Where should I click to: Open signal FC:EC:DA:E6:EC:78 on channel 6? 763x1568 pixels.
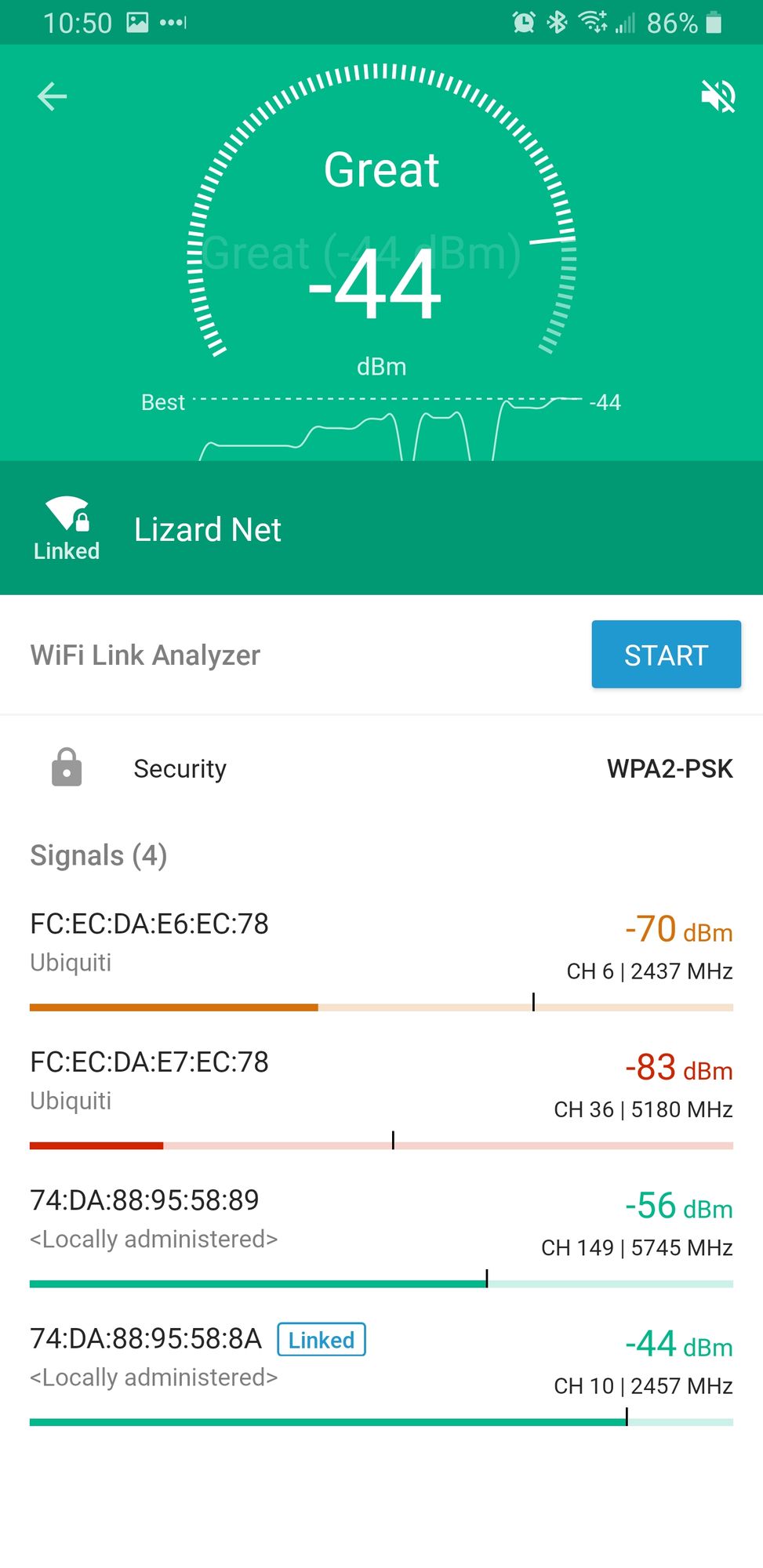point(381,955)
